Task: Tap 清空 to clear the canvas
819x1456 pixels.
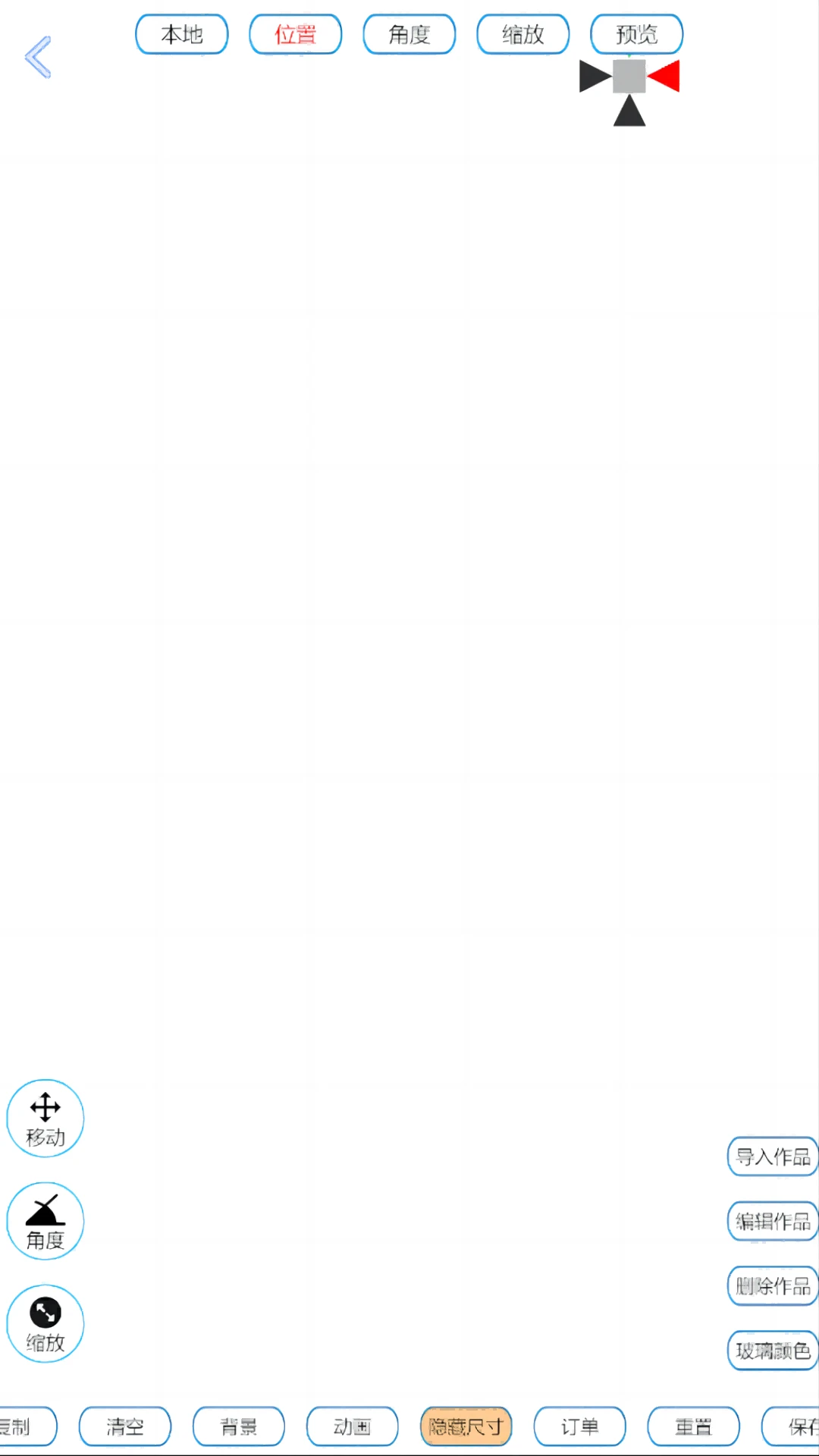Action: 125,1426
